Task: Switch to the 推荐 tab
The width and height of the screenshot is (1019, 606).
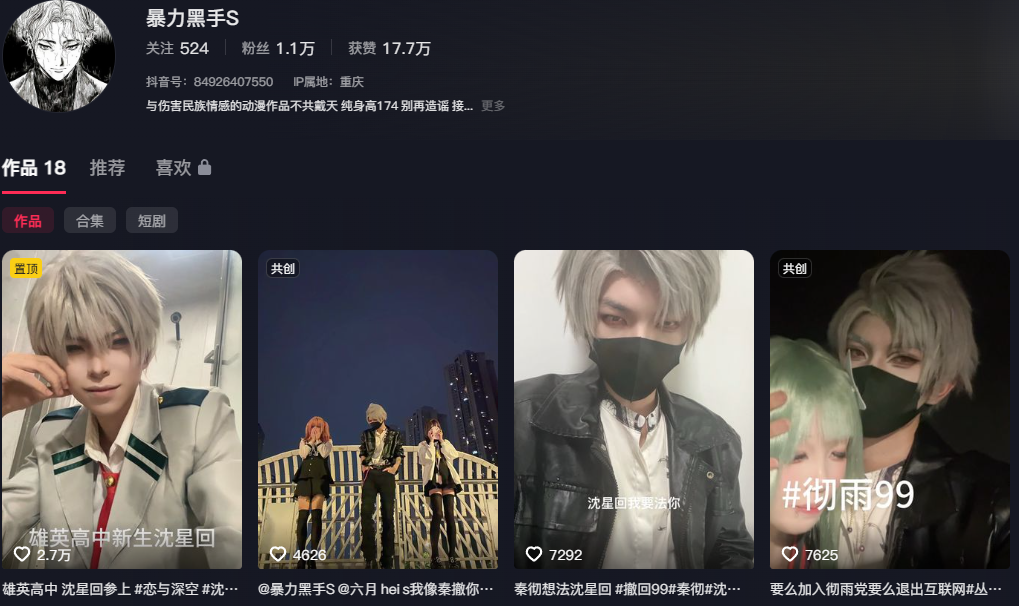Action: 108,168
